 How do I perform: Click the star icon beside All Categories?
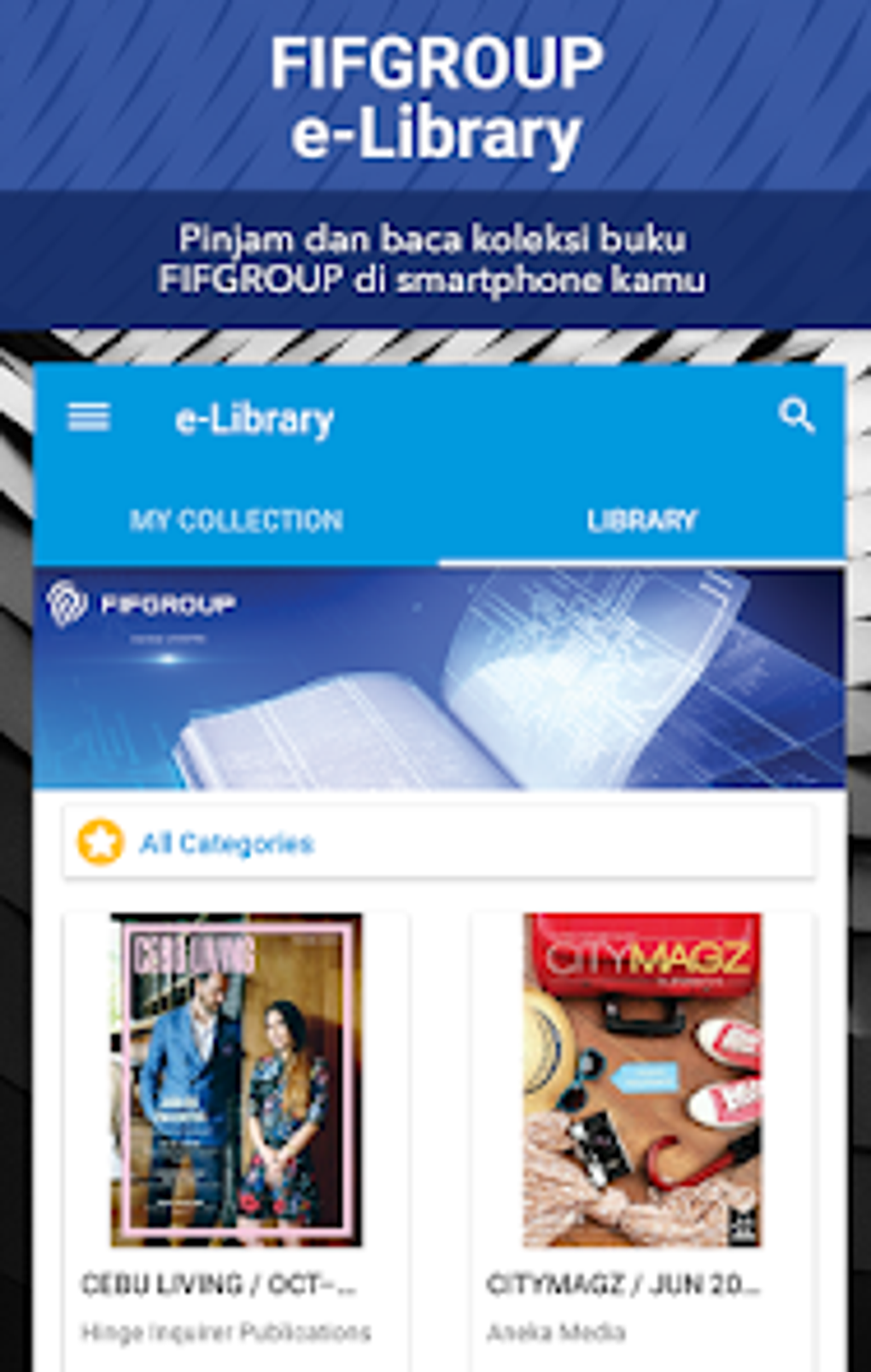pos(100,844)
